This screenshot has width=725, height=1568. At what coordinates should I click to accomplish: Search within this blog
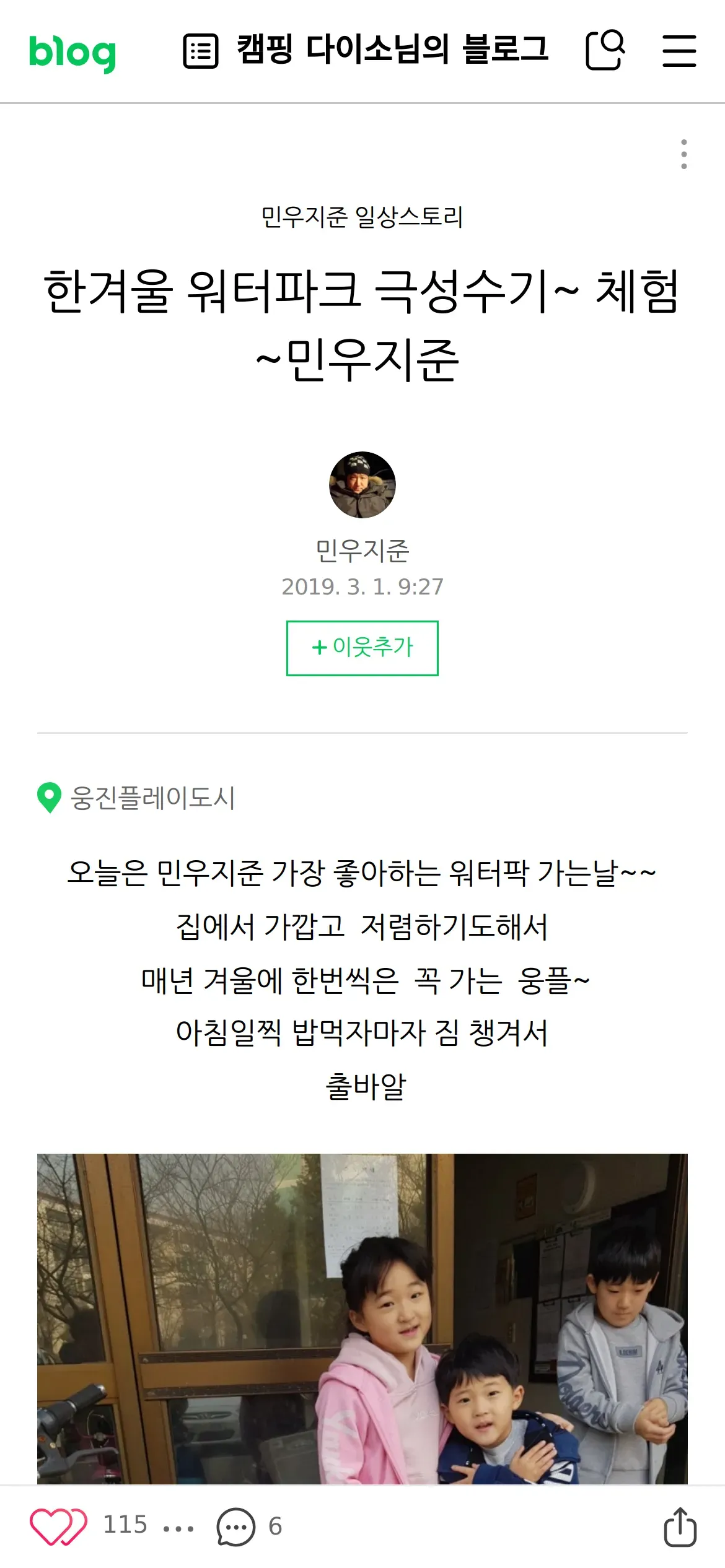click(605, 50)
